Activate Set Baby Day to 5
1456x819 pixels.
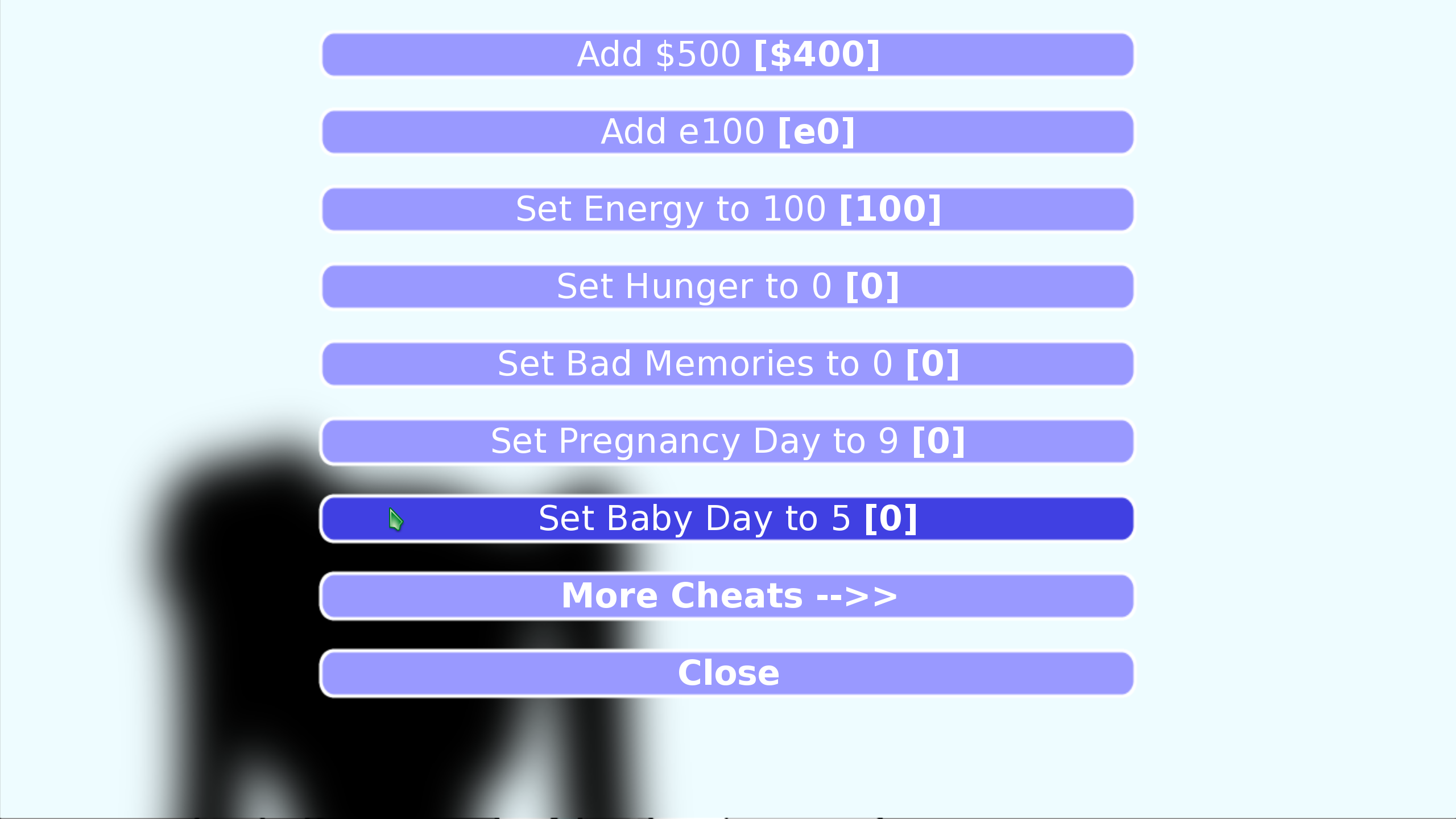point(728,519)
